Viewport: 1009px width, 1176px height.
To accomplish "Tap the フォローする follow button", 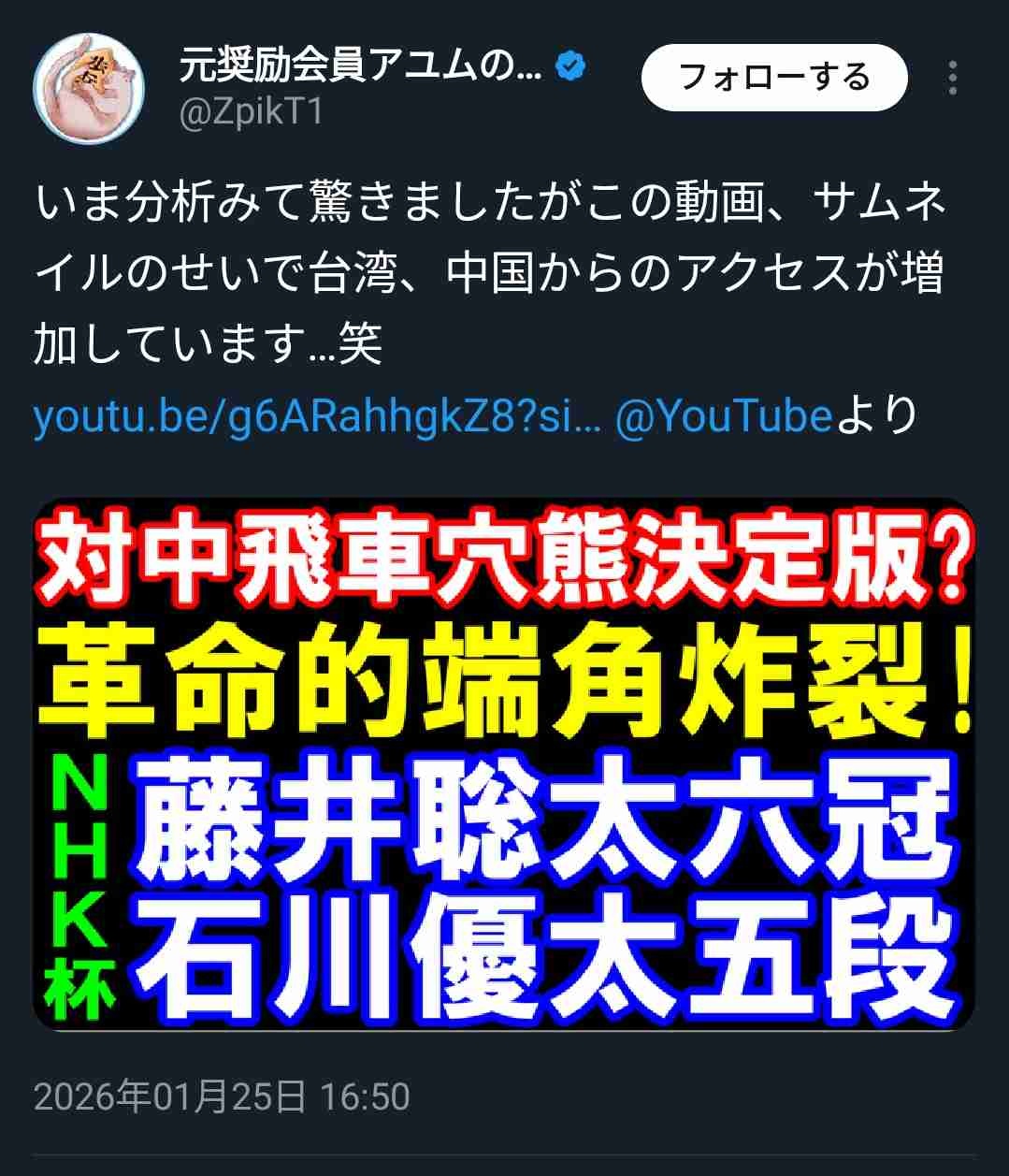I will [x=773, y=78].
